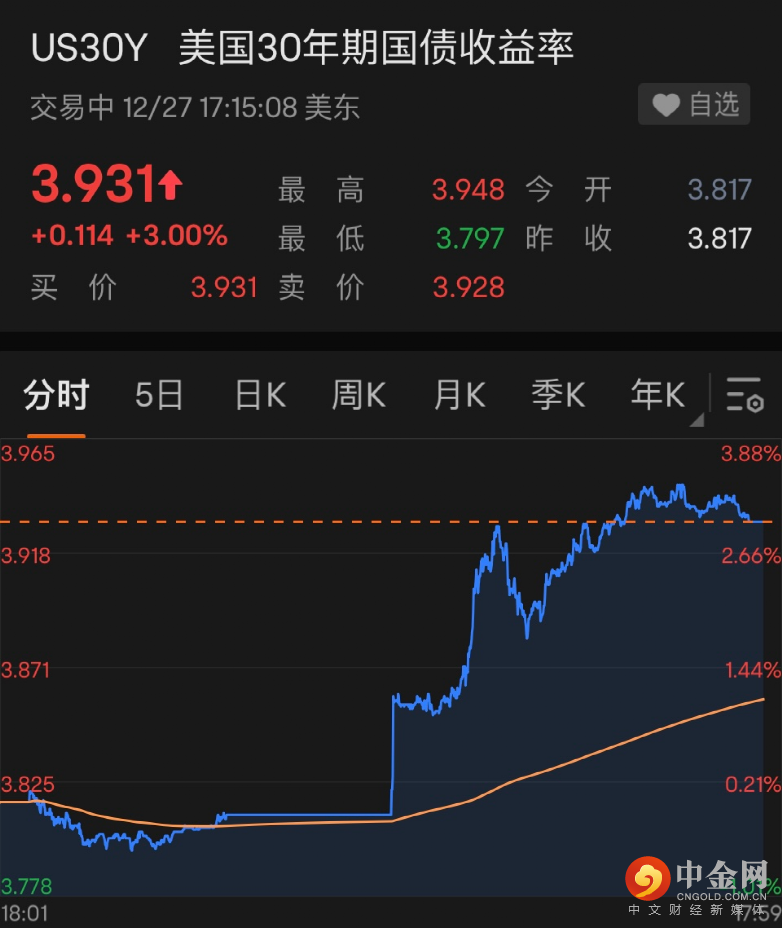Viewport: 782px width, 928px height.
Task: Switch to the 周K chart
Action: (x=358, y=396)
